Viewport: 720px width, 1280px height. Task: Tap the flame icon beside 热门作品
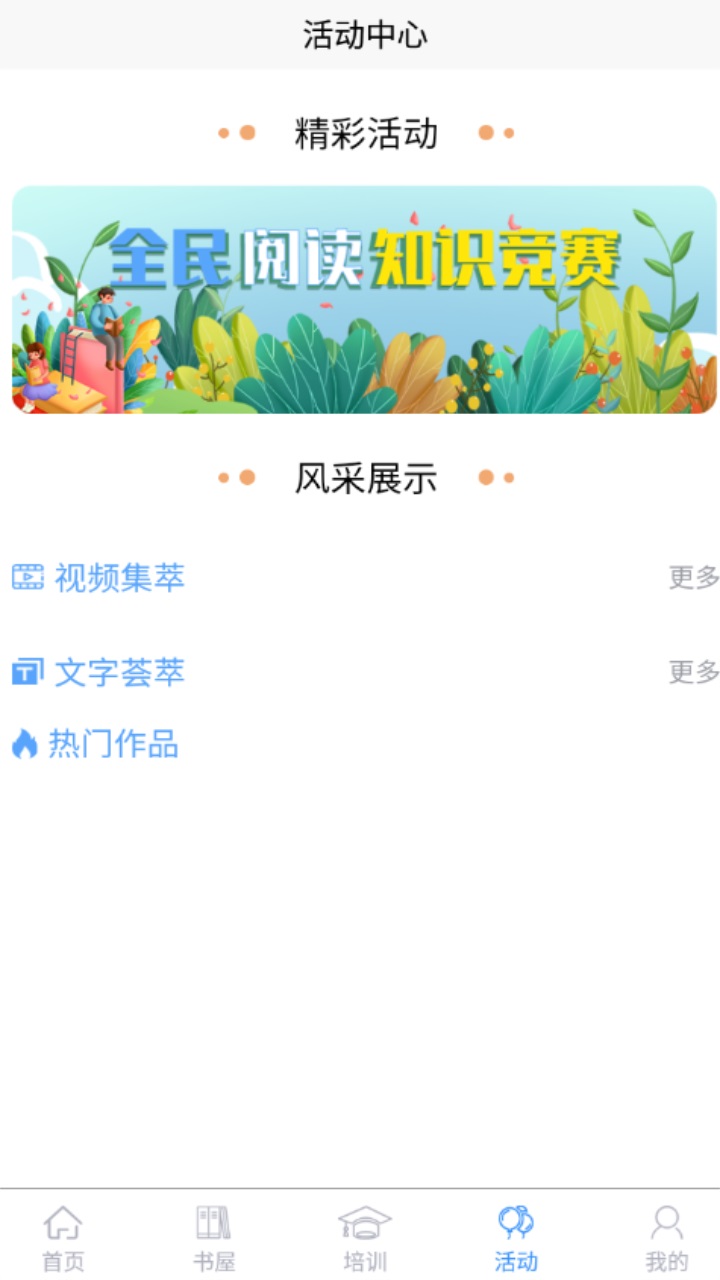pyautogui.click(x=26, y=744)
